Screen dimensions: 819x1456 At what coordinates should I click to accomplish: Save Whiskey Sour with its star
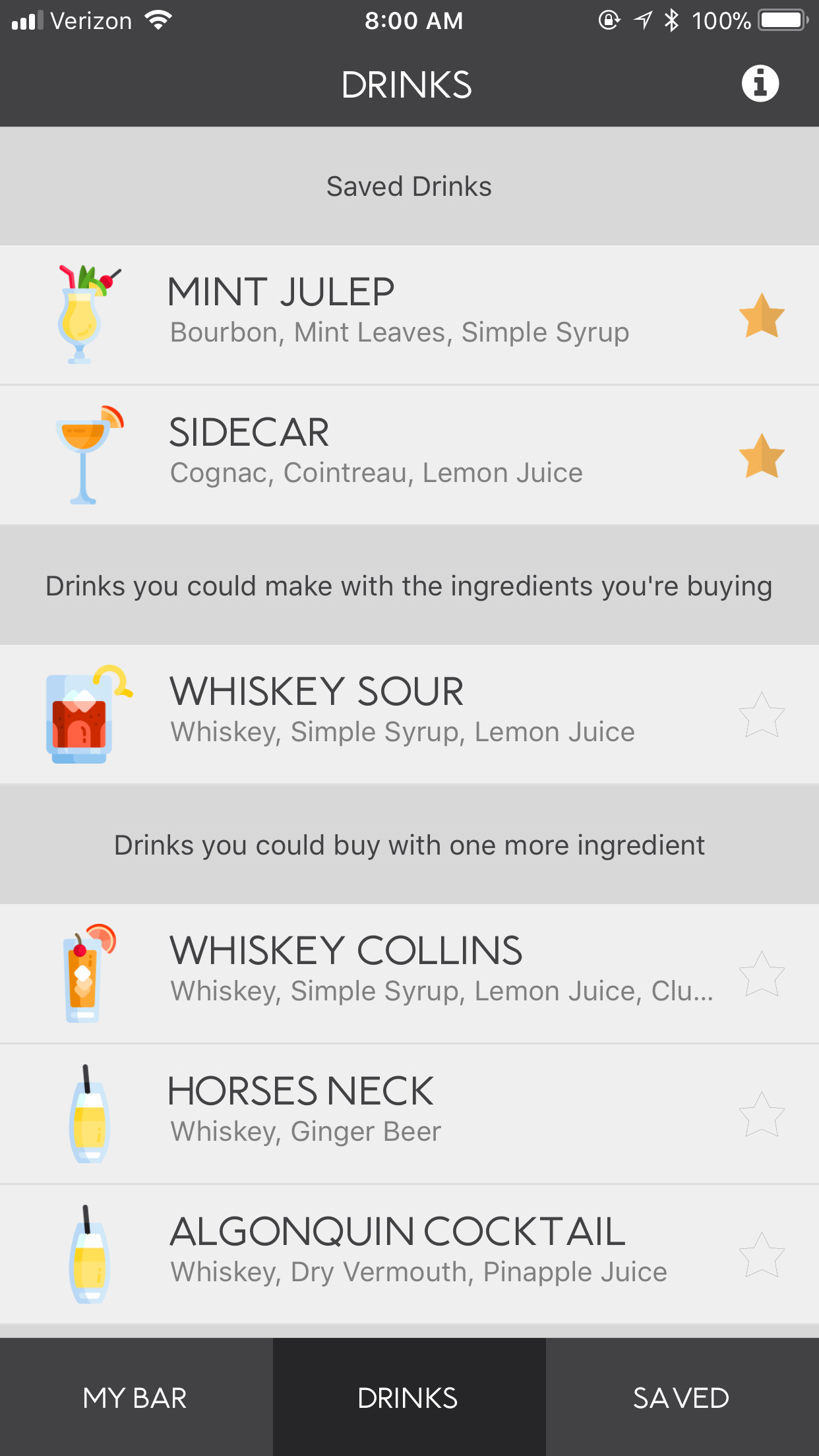pyautogui.click(x=762, y=715)
